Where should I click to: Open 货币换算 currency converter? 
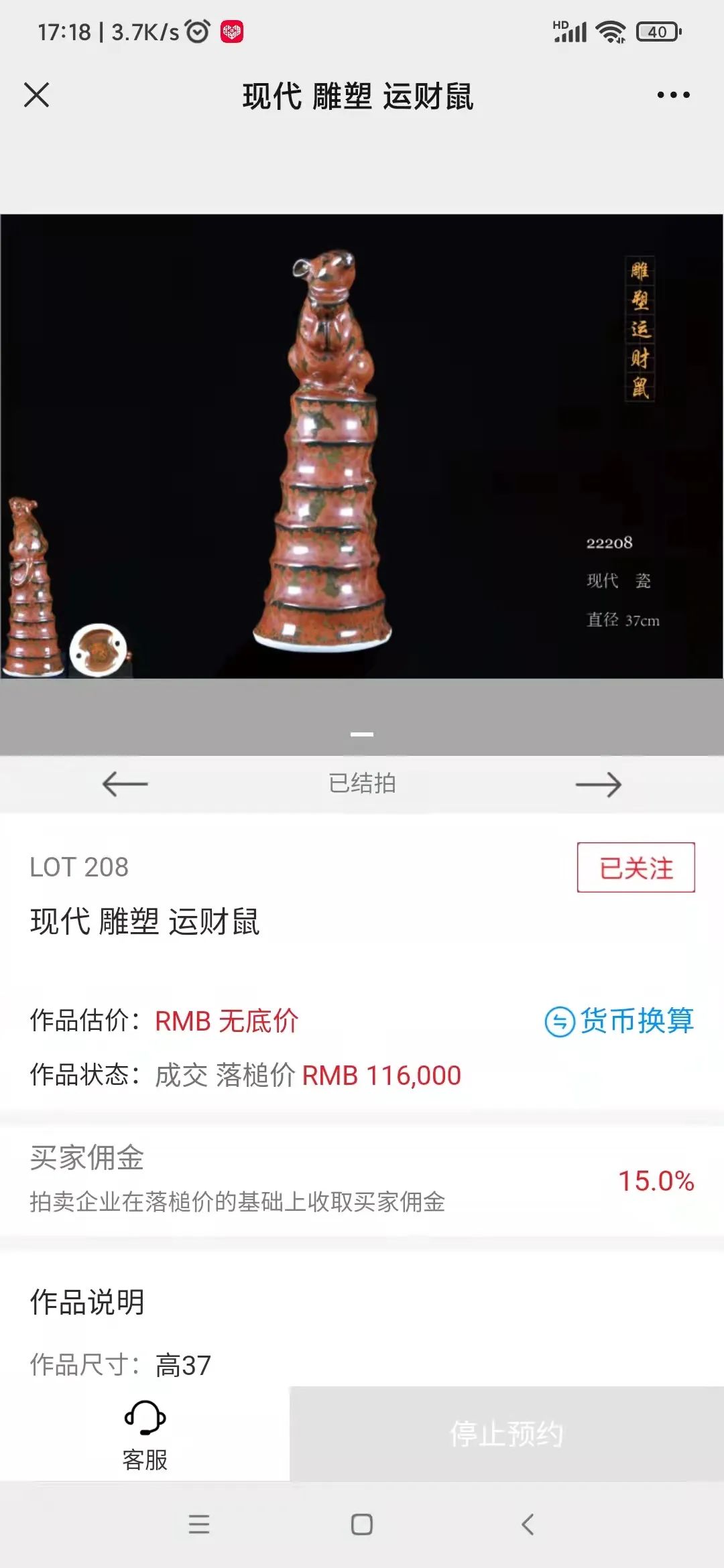[619, 1021]
